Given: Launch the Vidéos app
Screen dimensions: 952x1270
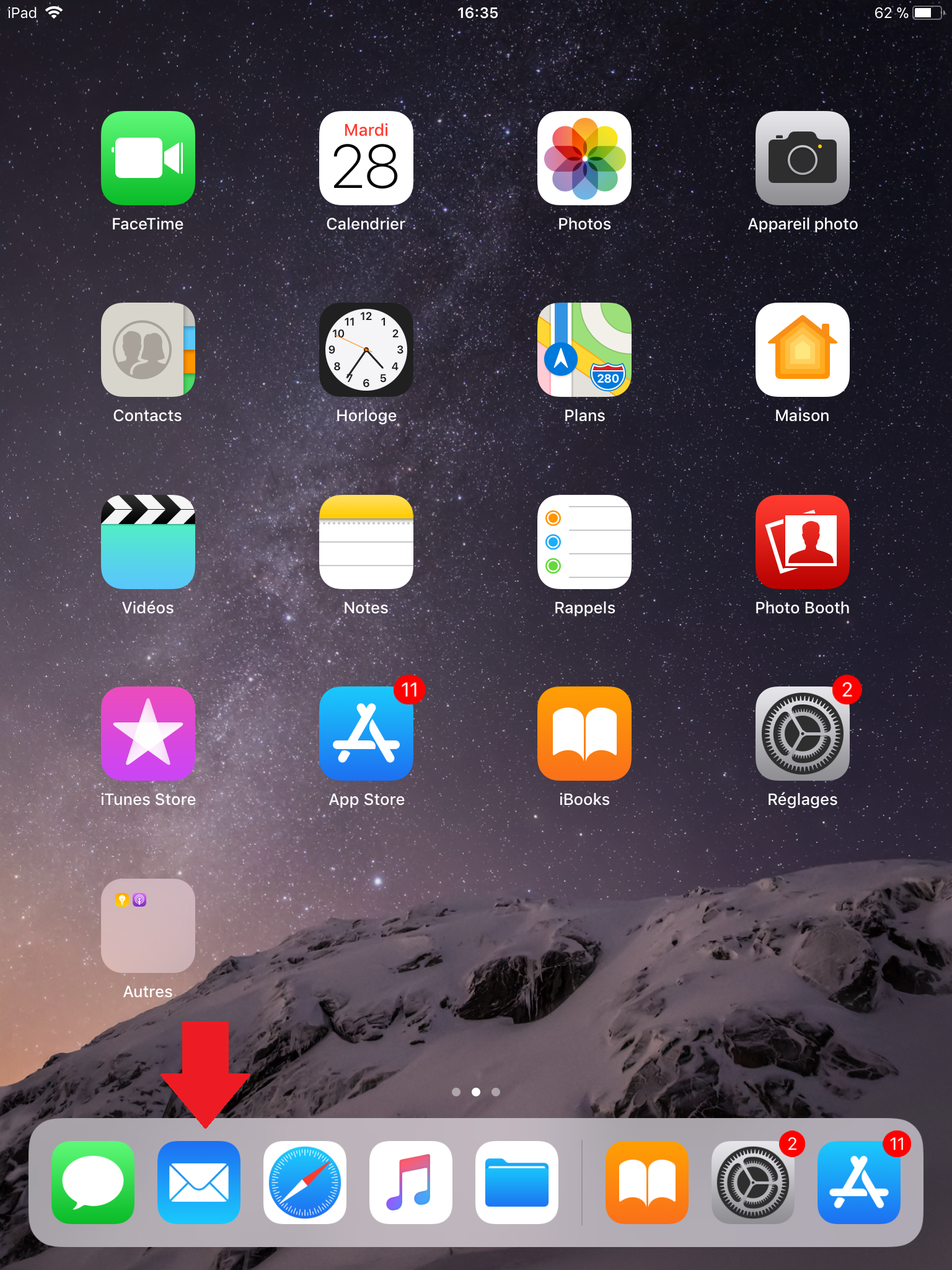Looking at the screenshot, I should 148,542.
